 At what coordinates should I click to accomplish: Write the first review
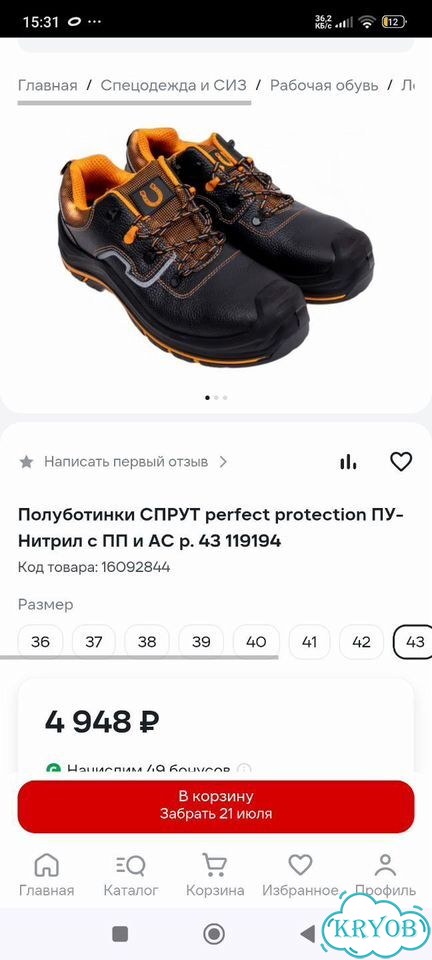[x=123, y=462]
